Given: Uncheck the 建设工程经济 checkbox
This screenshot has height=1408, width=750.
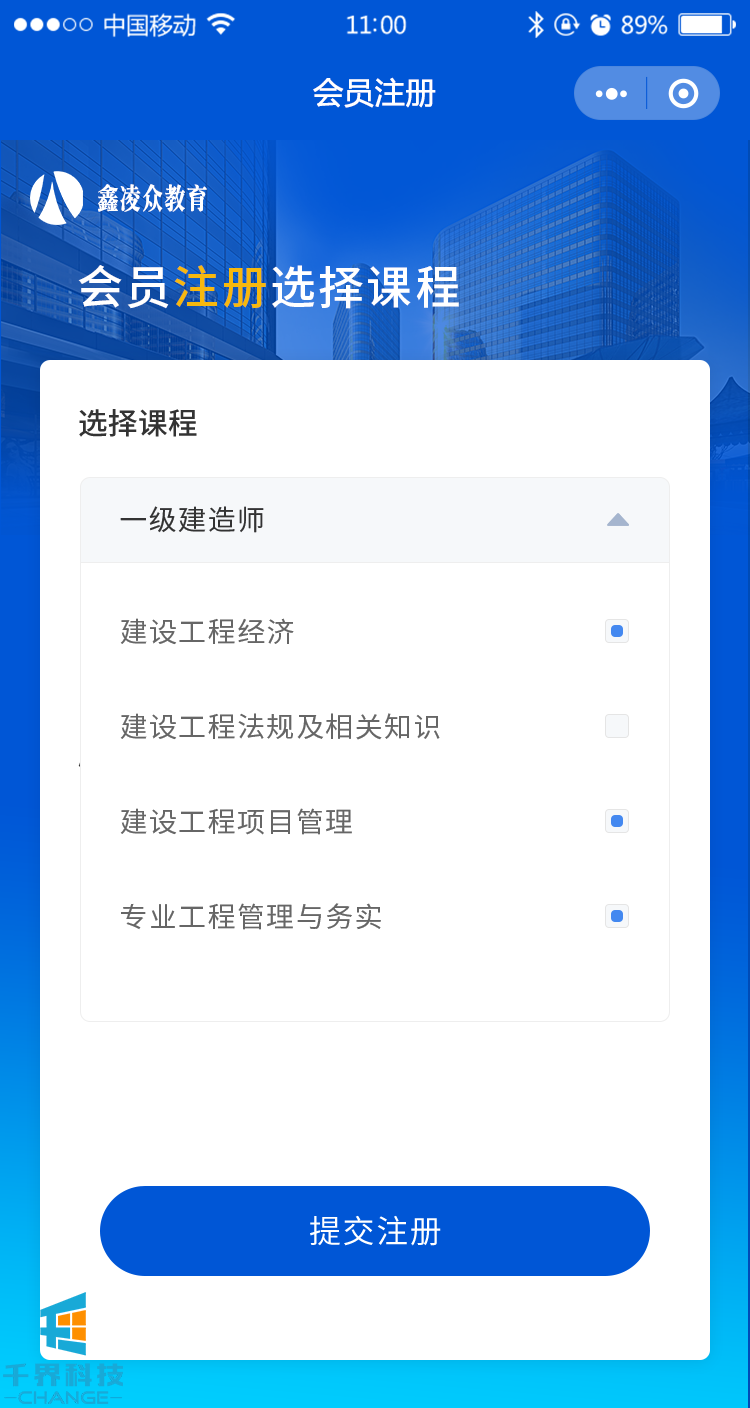Looking at the screenshot, I should click(617, 631).
